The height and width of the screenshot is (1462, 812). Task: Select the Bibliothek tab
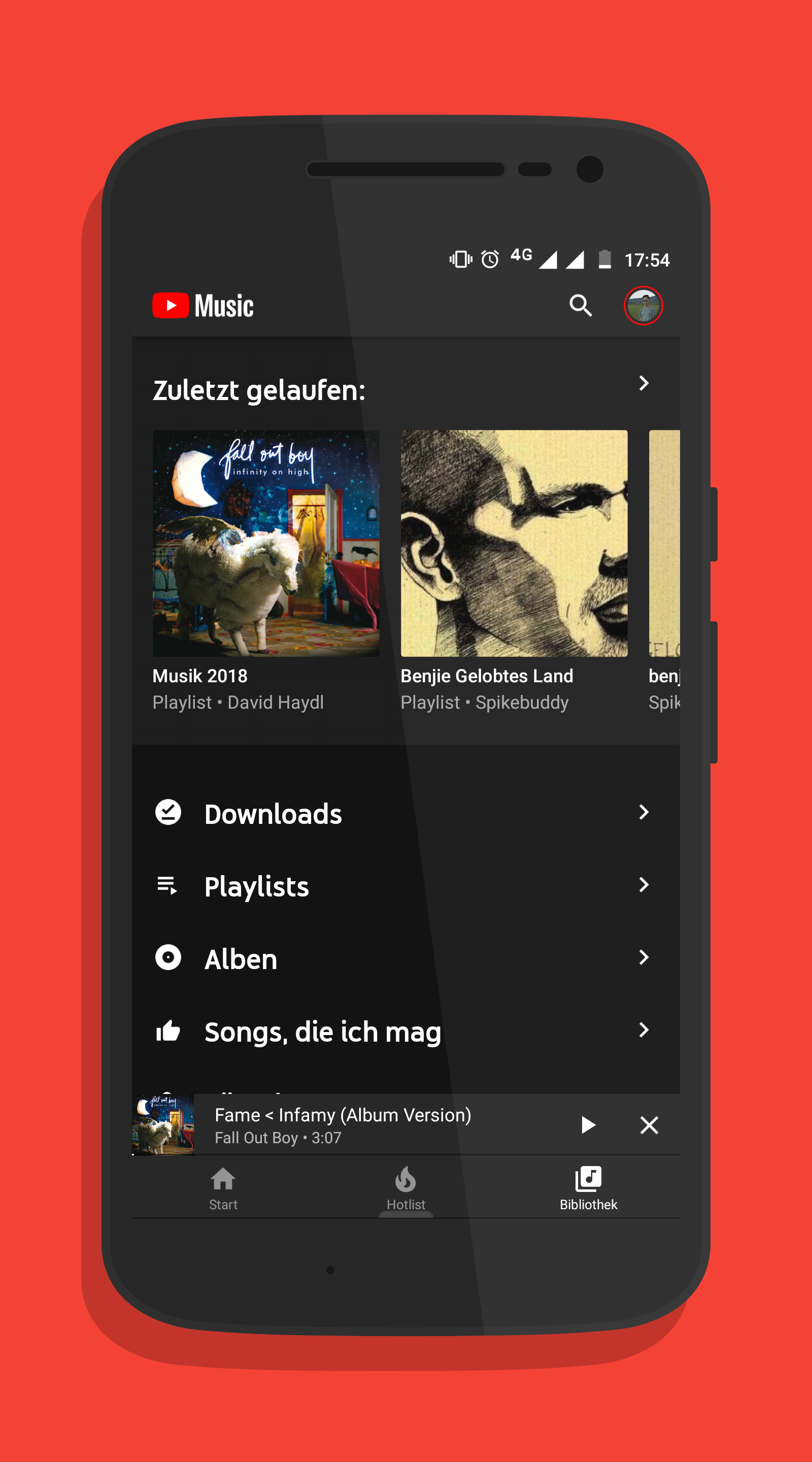[588, 1188]
